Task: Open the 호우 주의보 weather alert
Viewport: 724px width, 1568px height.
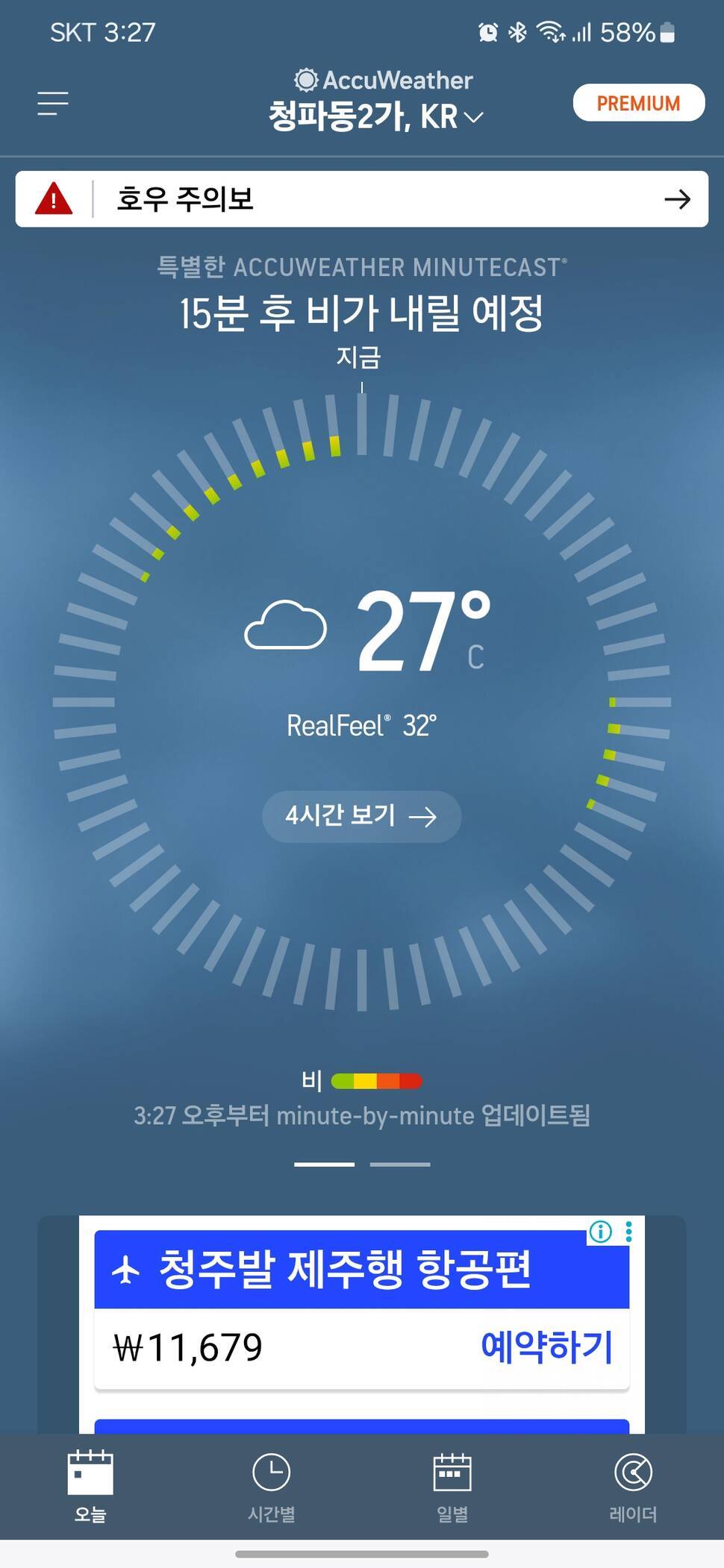Action: click(x=361, y=199)
